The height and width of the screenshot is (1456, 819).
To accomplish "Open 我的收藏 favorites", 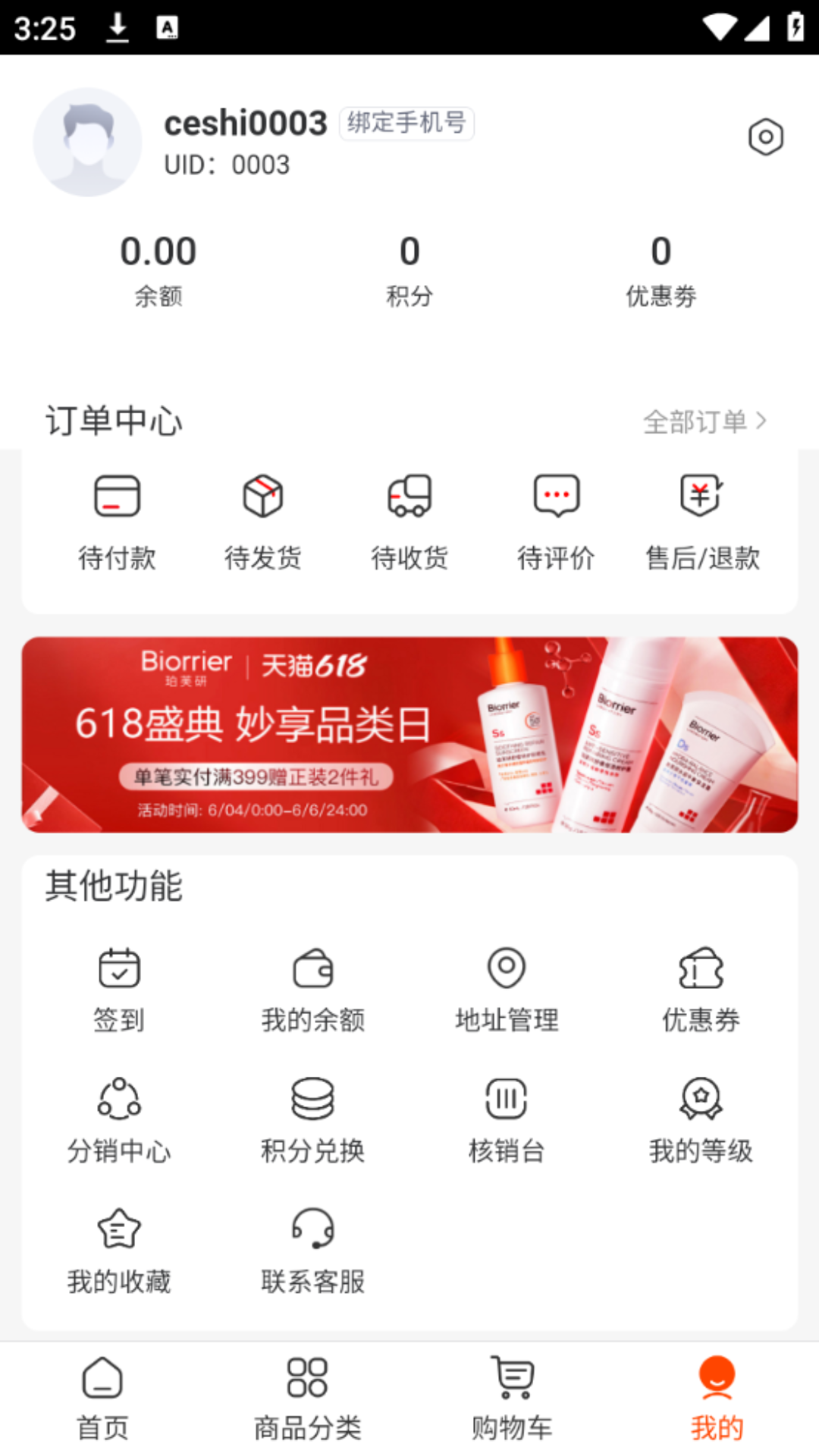I will pyautogui.click(x=119, y=1251).
